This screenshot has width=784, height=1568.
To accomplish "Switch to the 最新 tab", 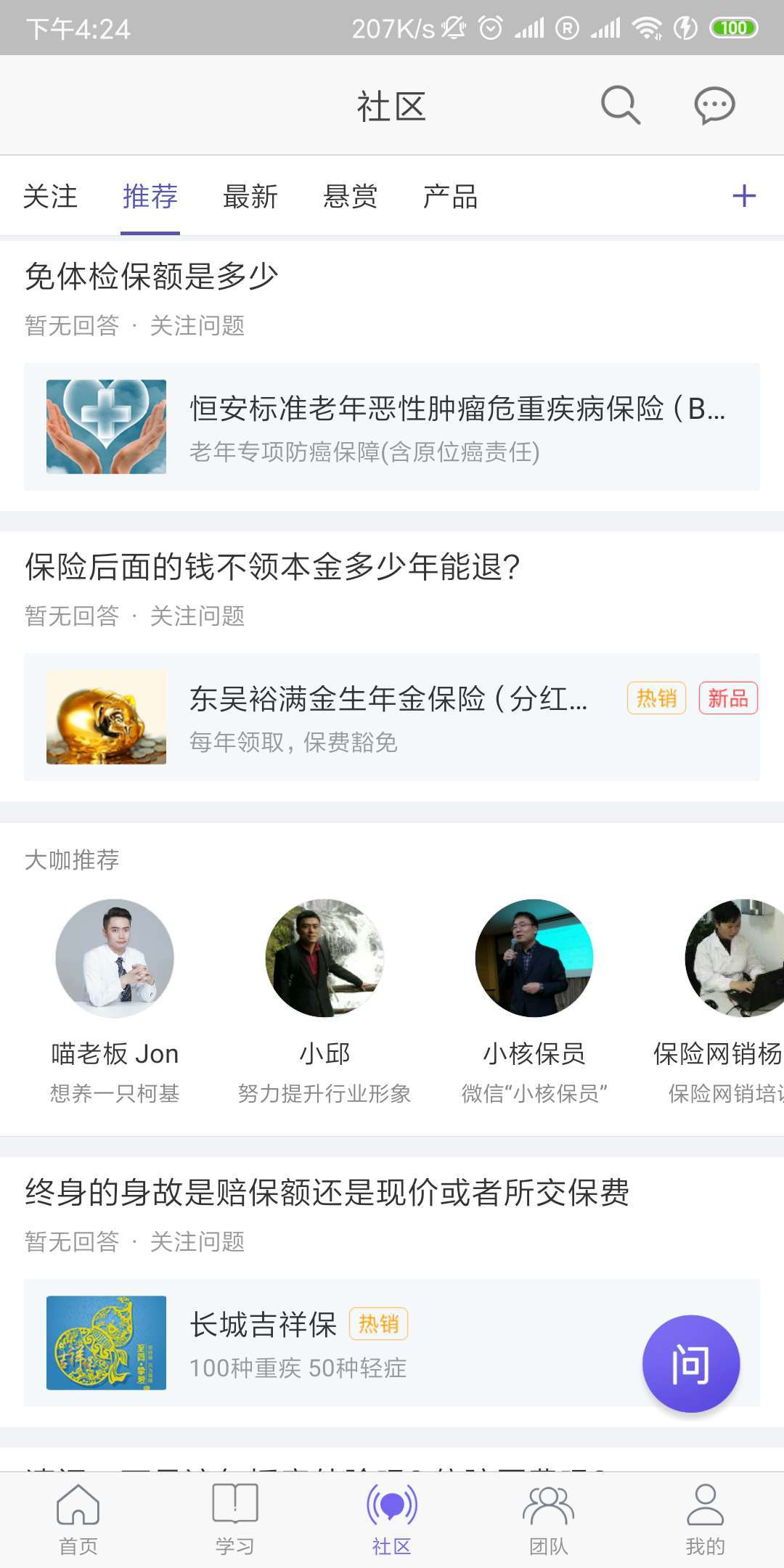I will (x=250, y=197).
